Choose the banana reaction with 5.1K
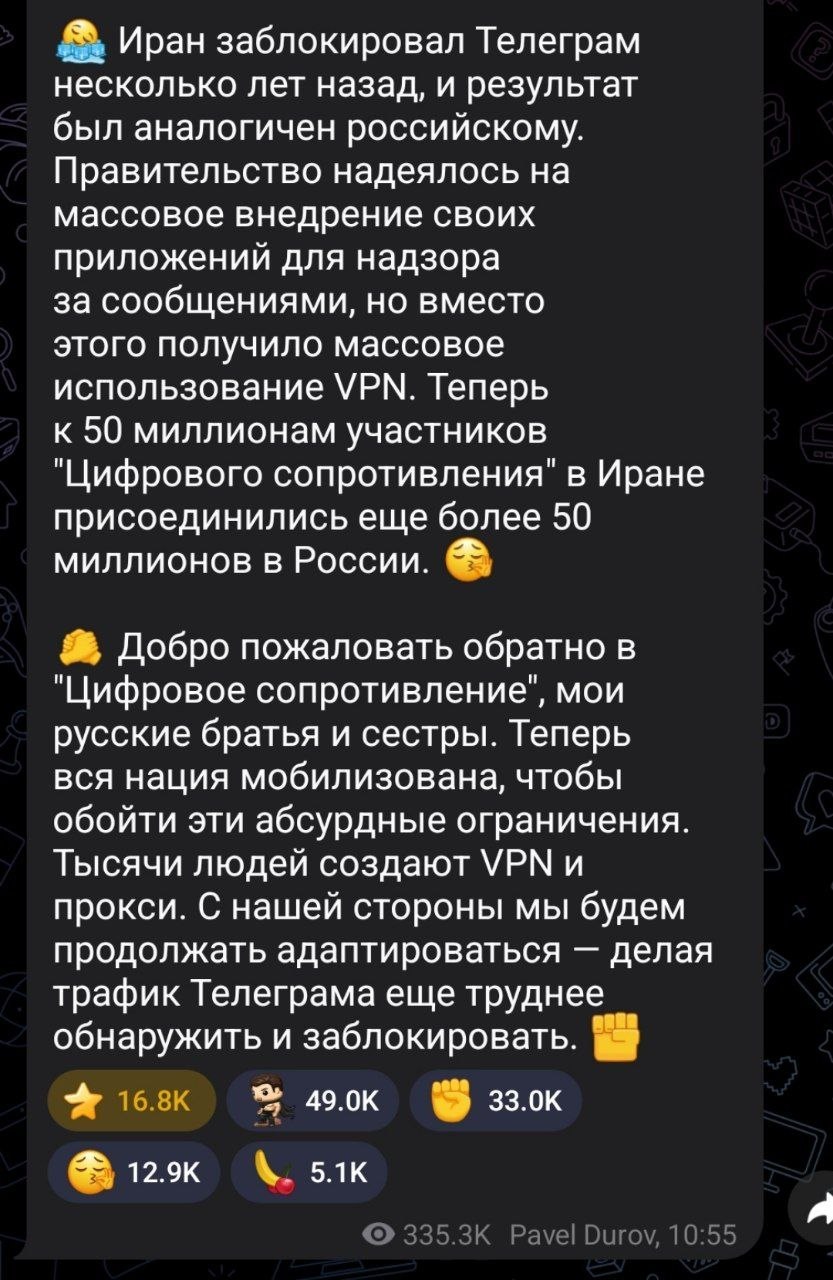This screenshot has height=1280, width=833. pos(308,1170)
